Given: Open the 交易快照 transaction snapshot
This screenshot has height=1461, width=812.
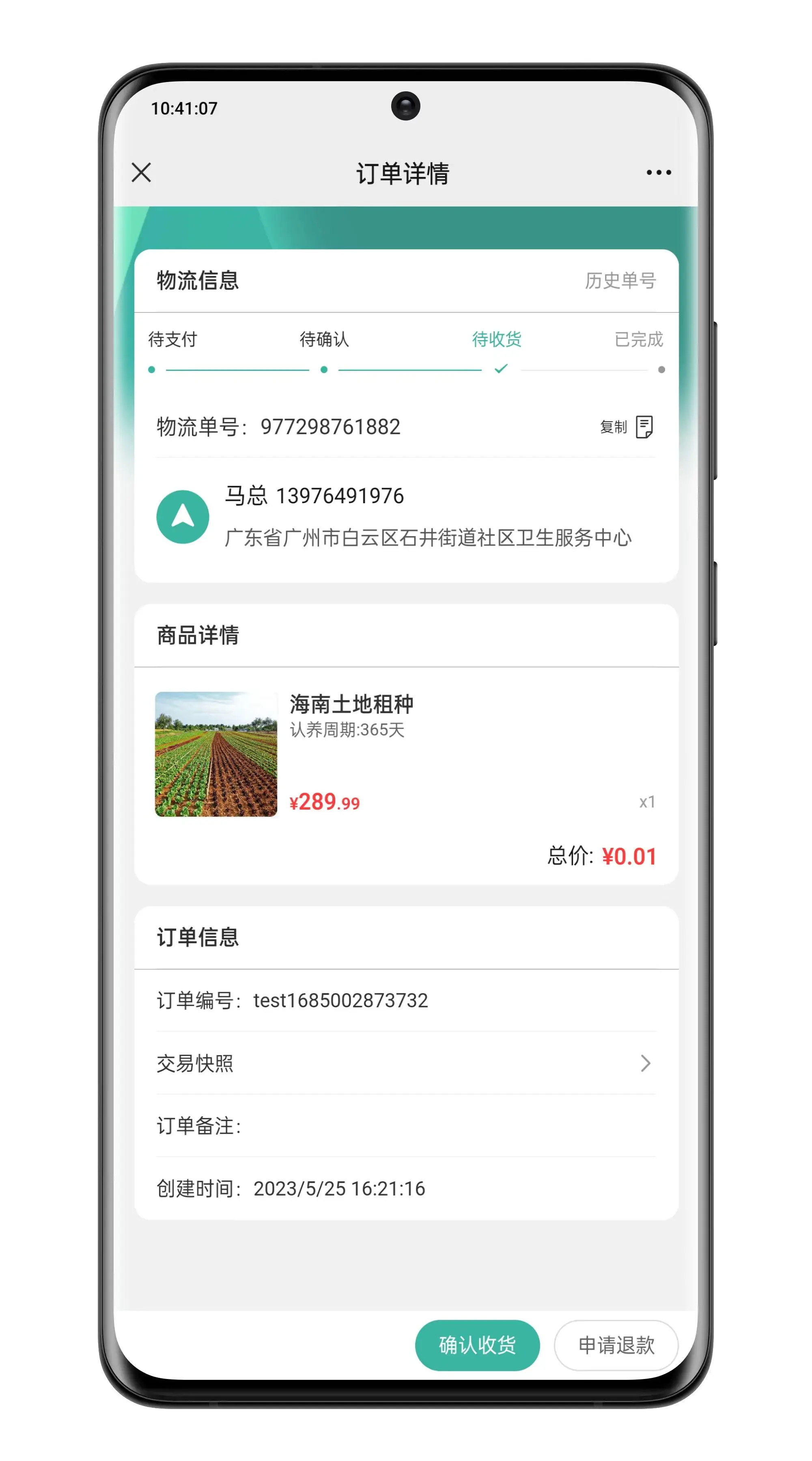Looking at the screenshot, I should (405, 1063).
